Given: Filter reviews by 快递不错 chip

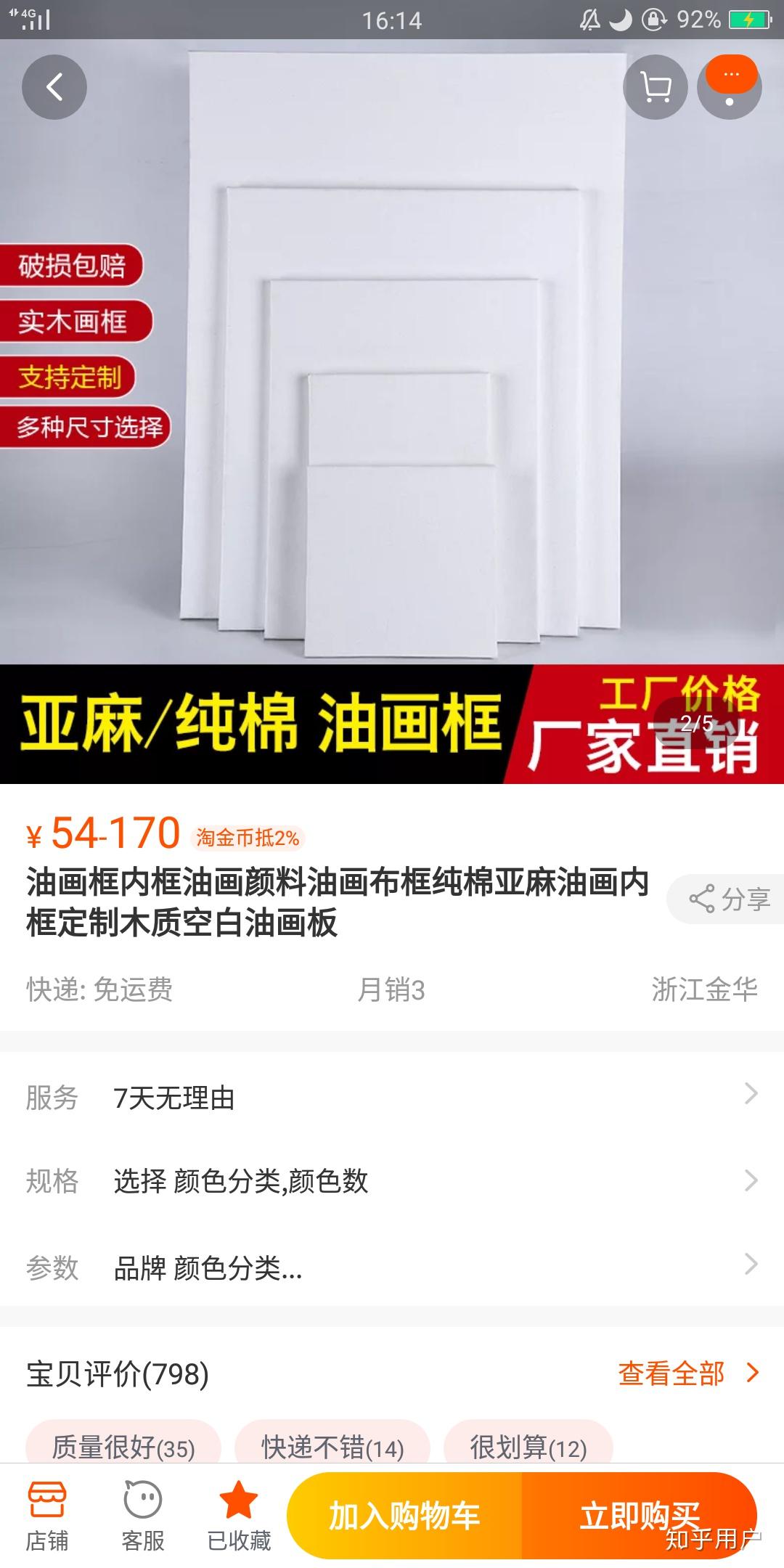Looking at the screenshot, I should point(332,1447).
